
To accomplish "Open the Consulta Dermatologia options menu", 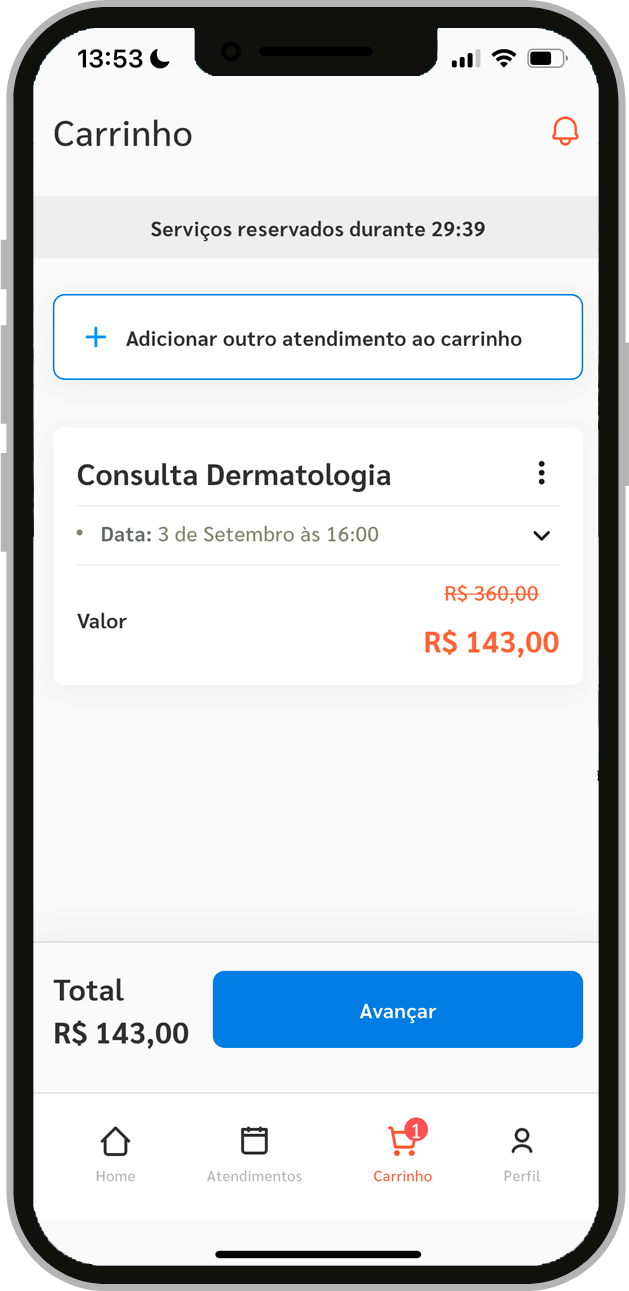I will click(541, 473).
